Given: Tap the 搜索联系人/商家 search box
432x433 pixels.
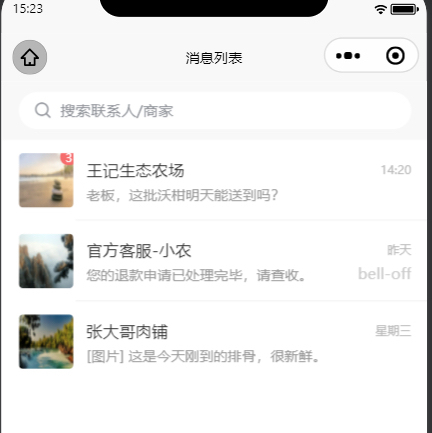Looking at the screenshot, I should pyautogui.click(x=215, y=111).
